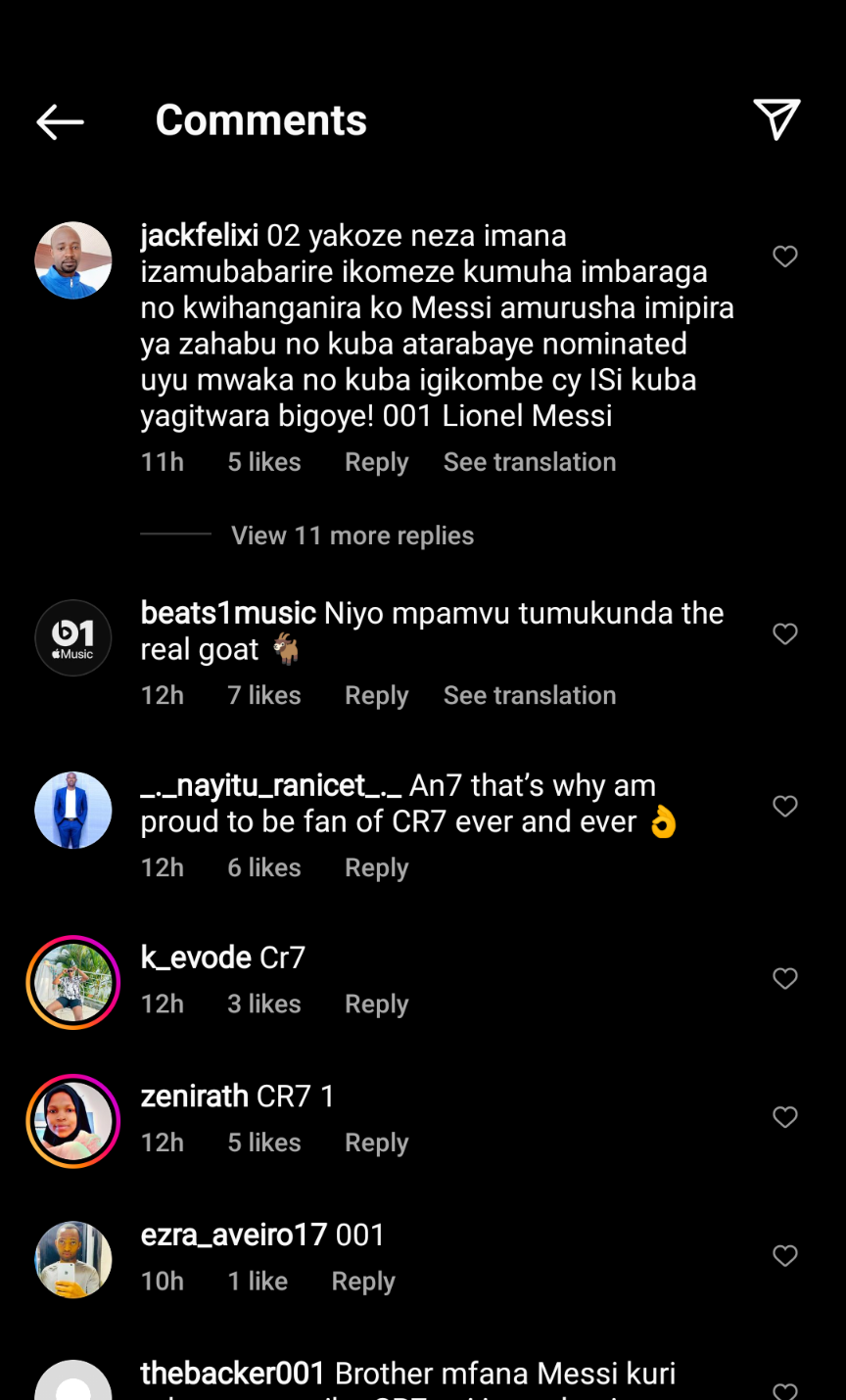
Task: Expand View 11 more replies
Action: tap(352, 536)
